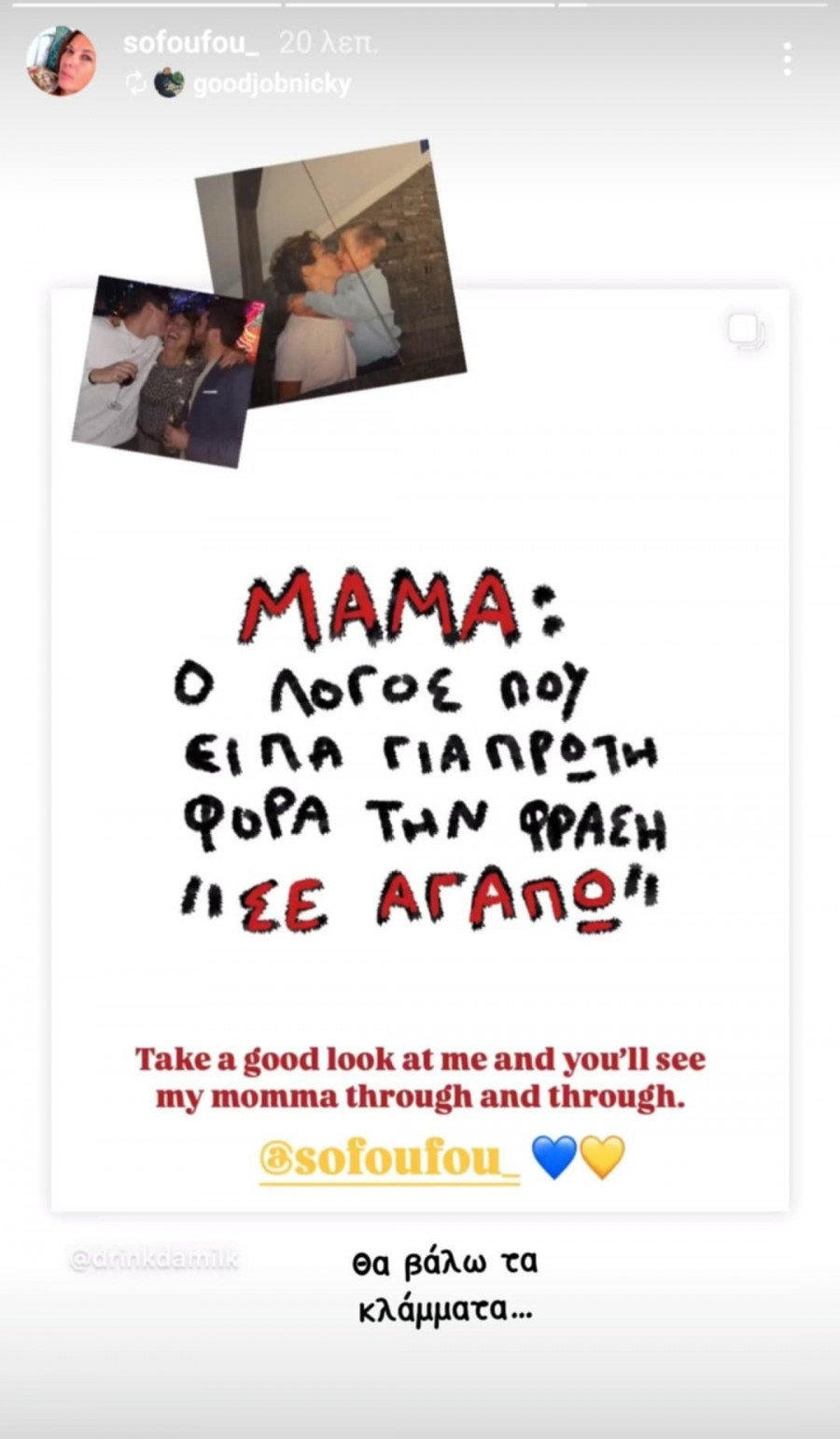The image size is (840, 1439).
Task: Tap the @drinkdamilk mention
Action: (x=155, y=1259)
